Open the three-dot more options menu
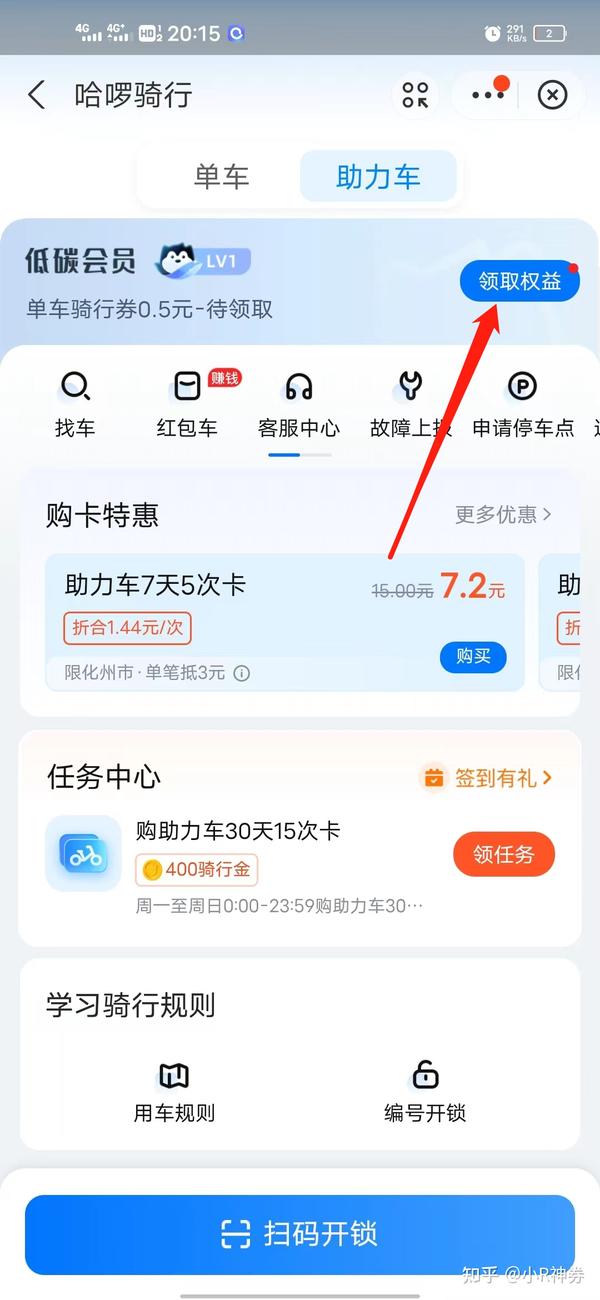The width and height of the screenshot is (600, 1300). 488,96
